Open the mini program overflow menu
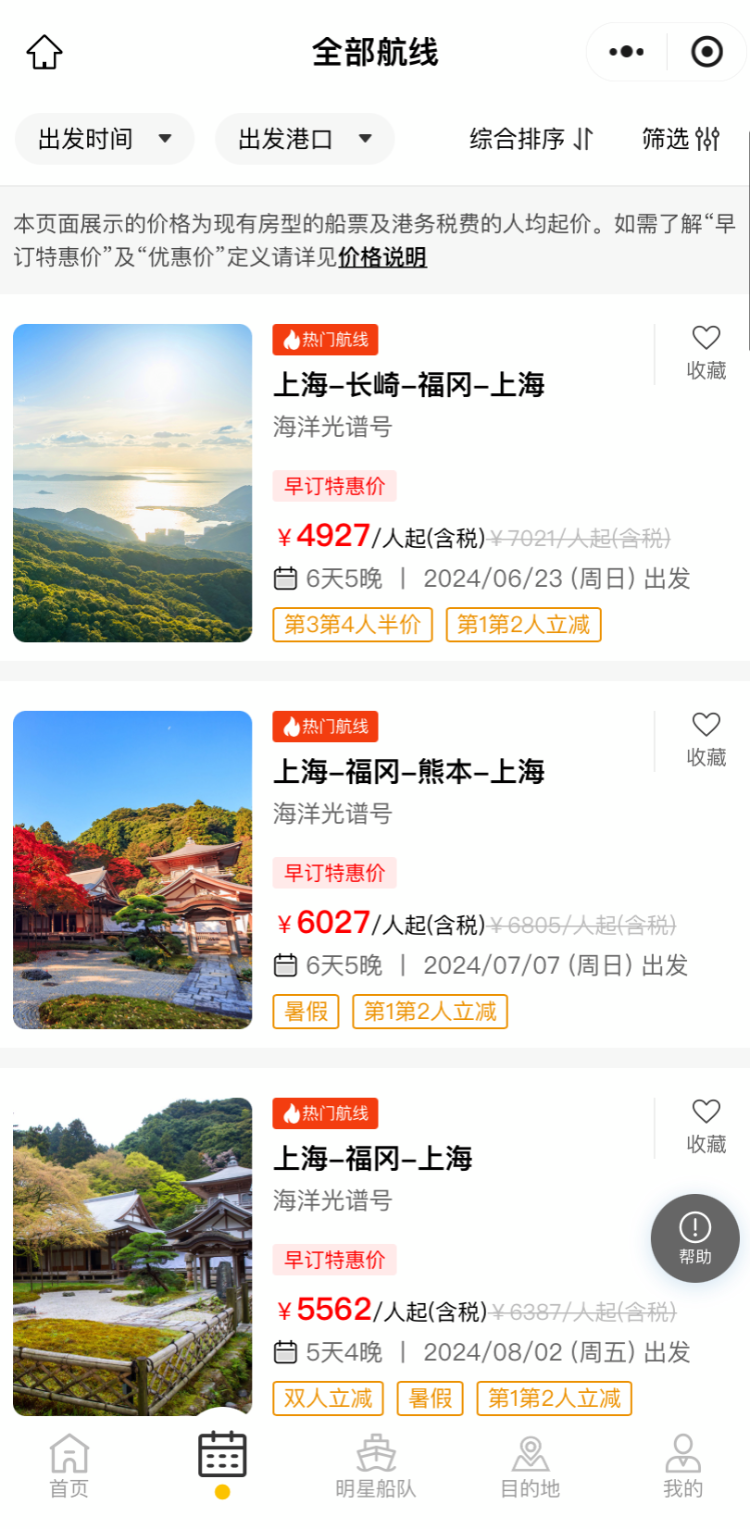The height and width of the screenshot is (1529, 750). click(627, 52)
